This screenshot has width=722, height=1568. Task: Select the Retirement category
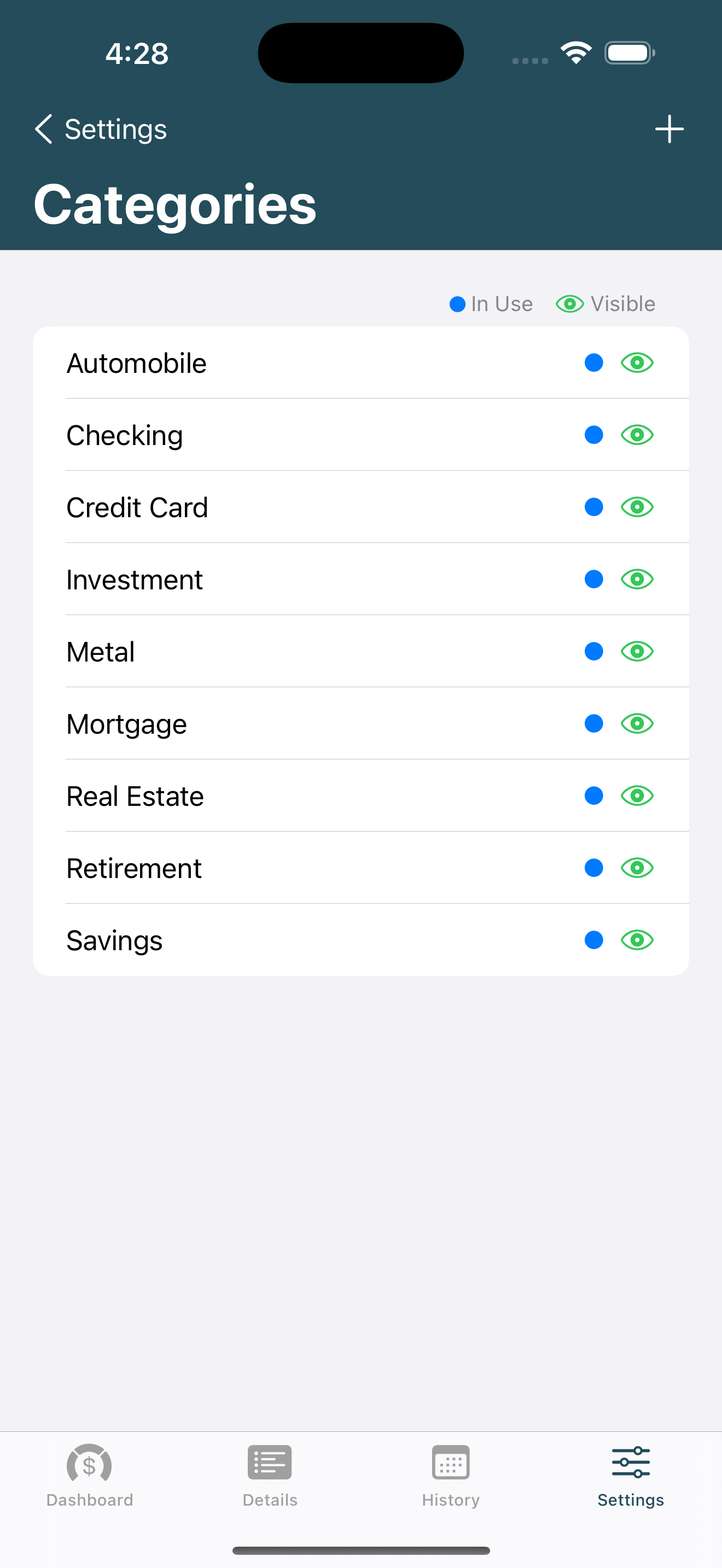click(x=361, y=868)
